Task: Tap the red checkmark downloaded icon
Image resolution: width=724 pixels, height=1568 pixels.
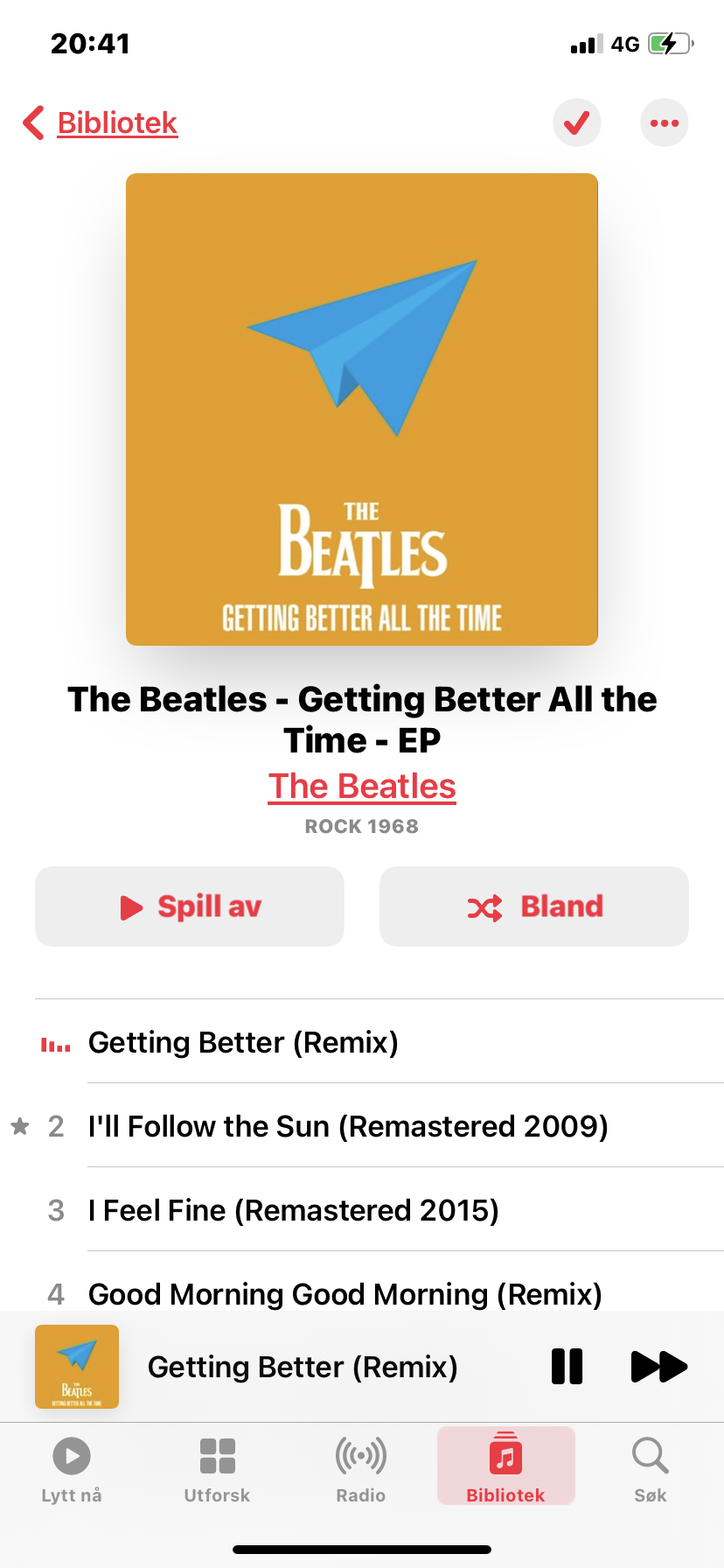Action: click(577, 123)
